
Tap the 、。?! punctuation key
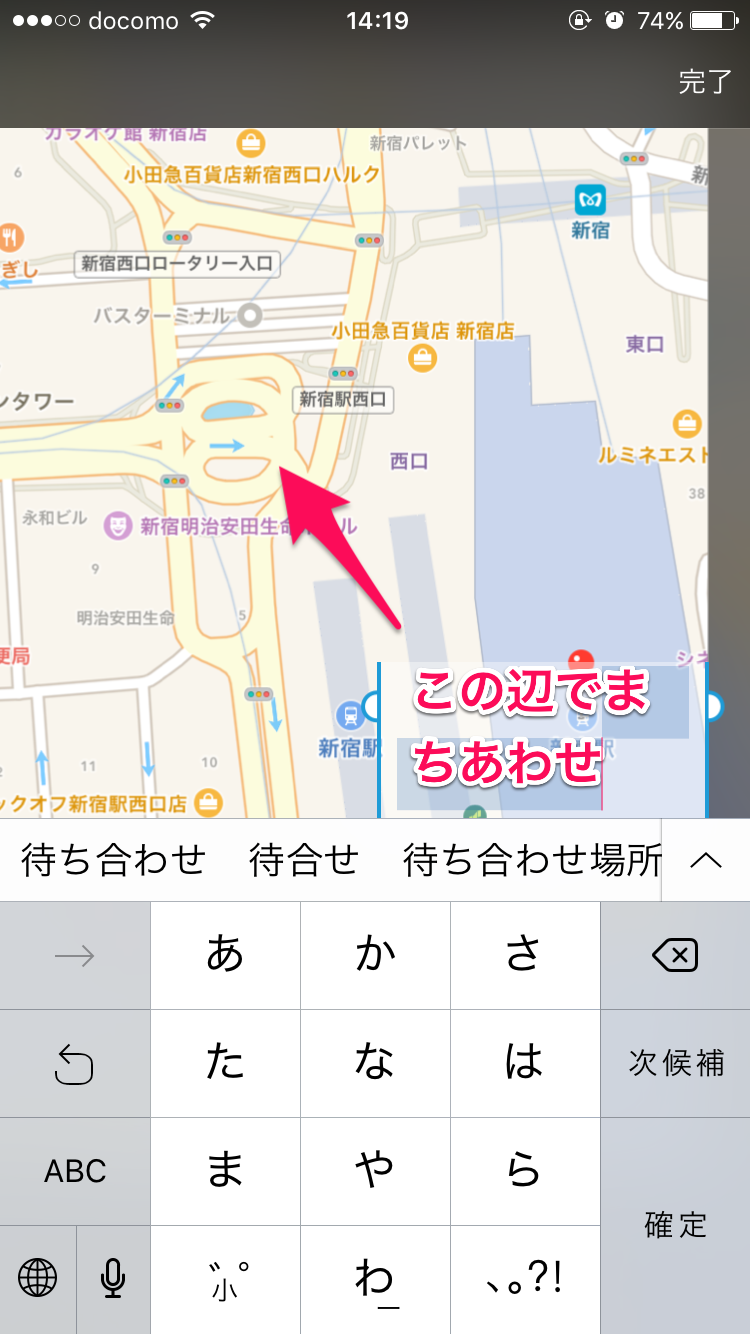(525, 1278)
